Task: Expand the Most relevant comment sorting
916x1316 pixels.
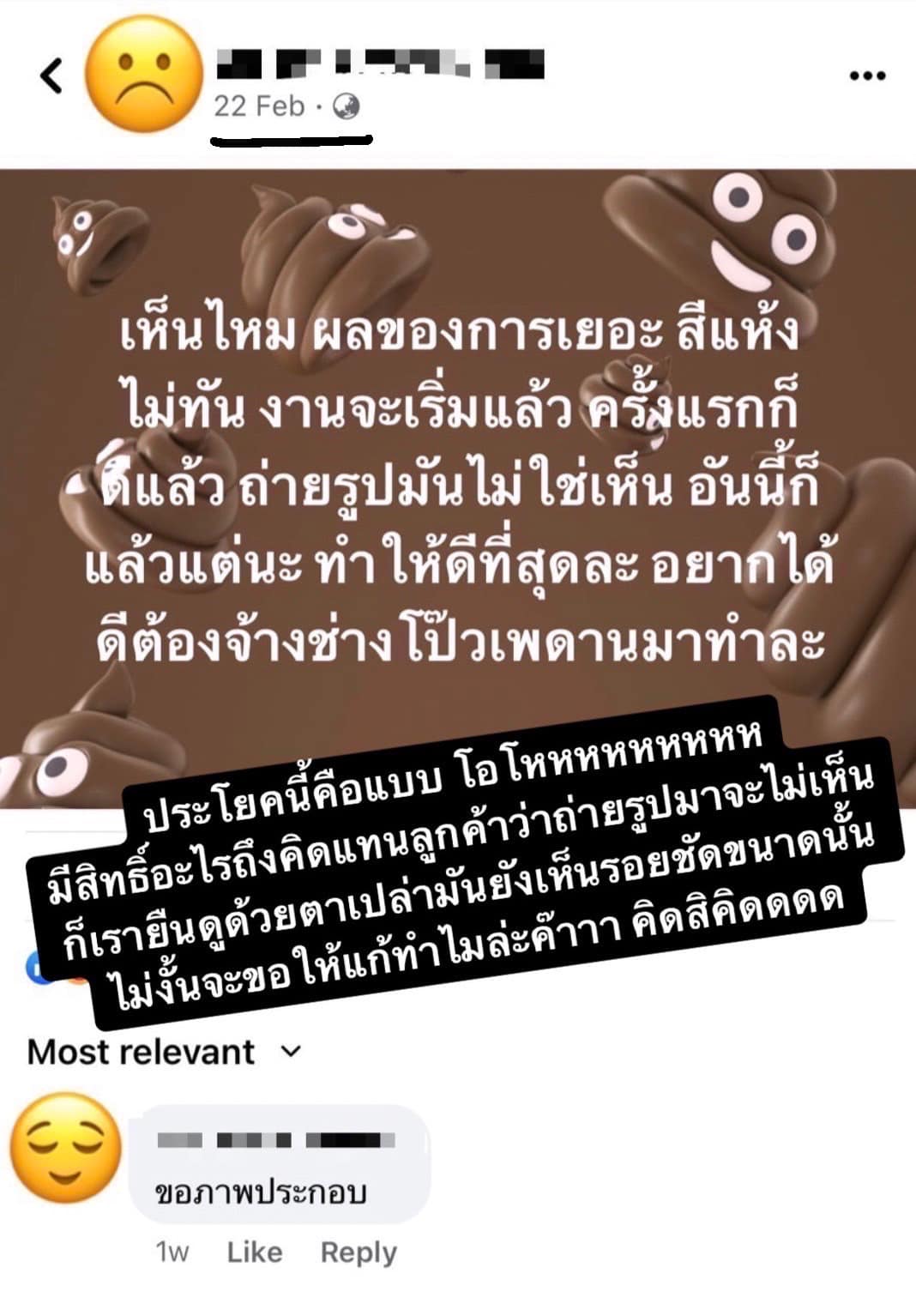Action: coord(163,1052)
